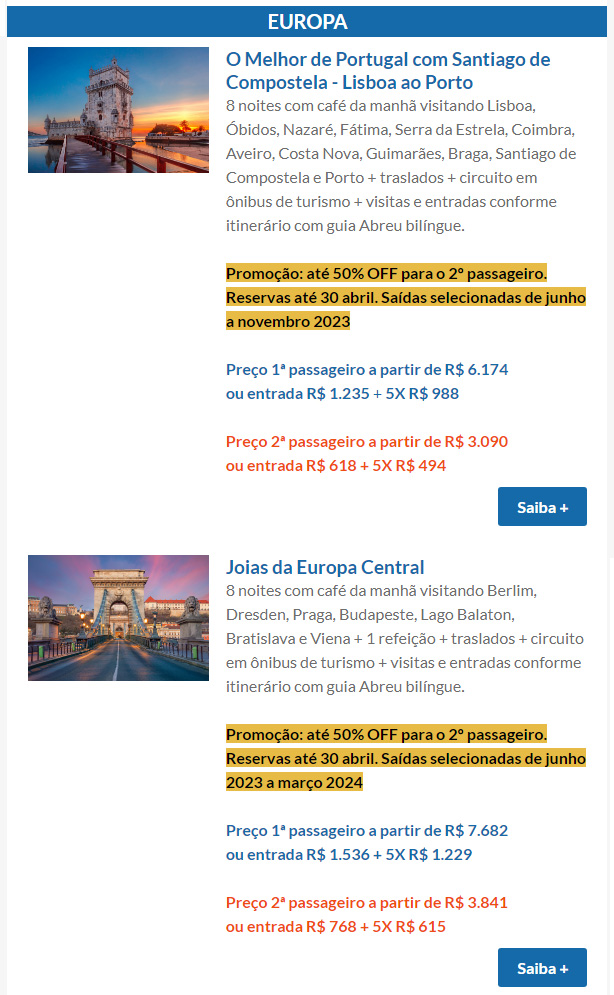Open the Joias da Europa Central title link
Viewport: 614px width, 995px height.
click(325, 567)
